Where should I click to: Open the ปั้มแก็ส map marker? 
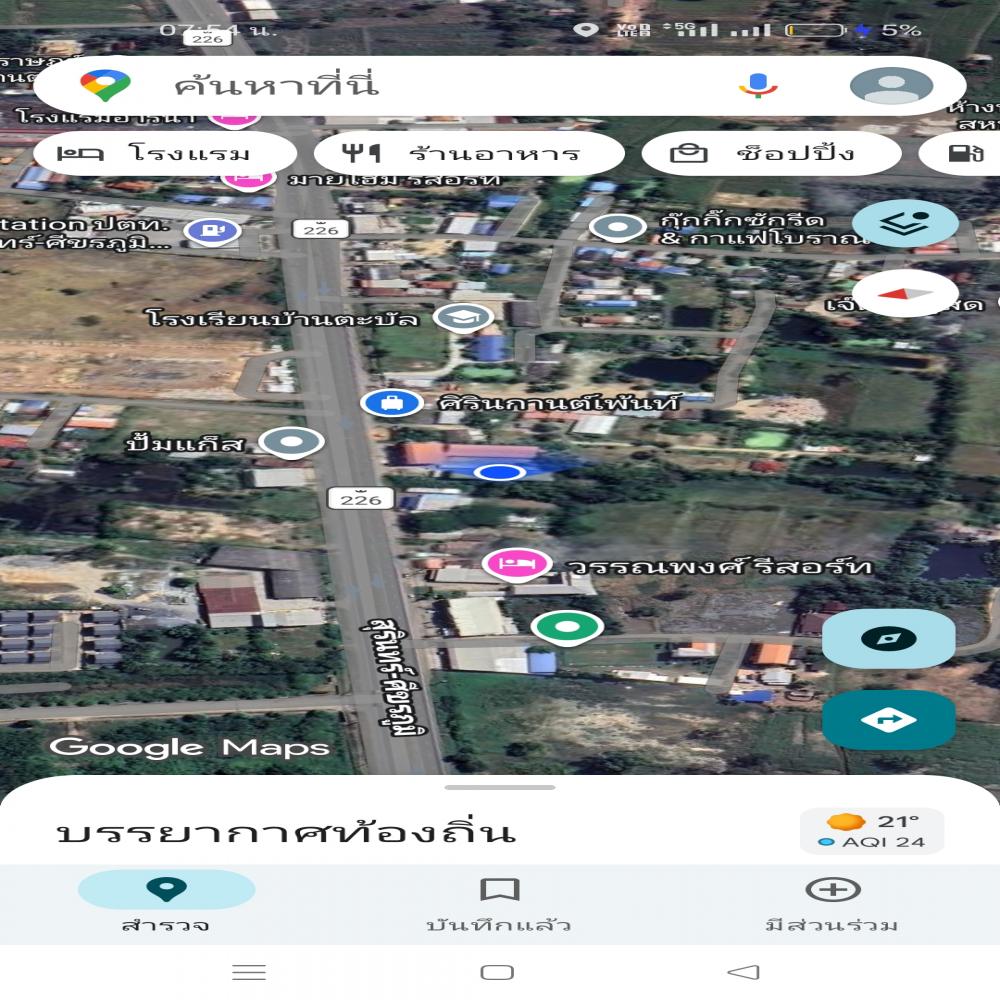coord(291,441)
